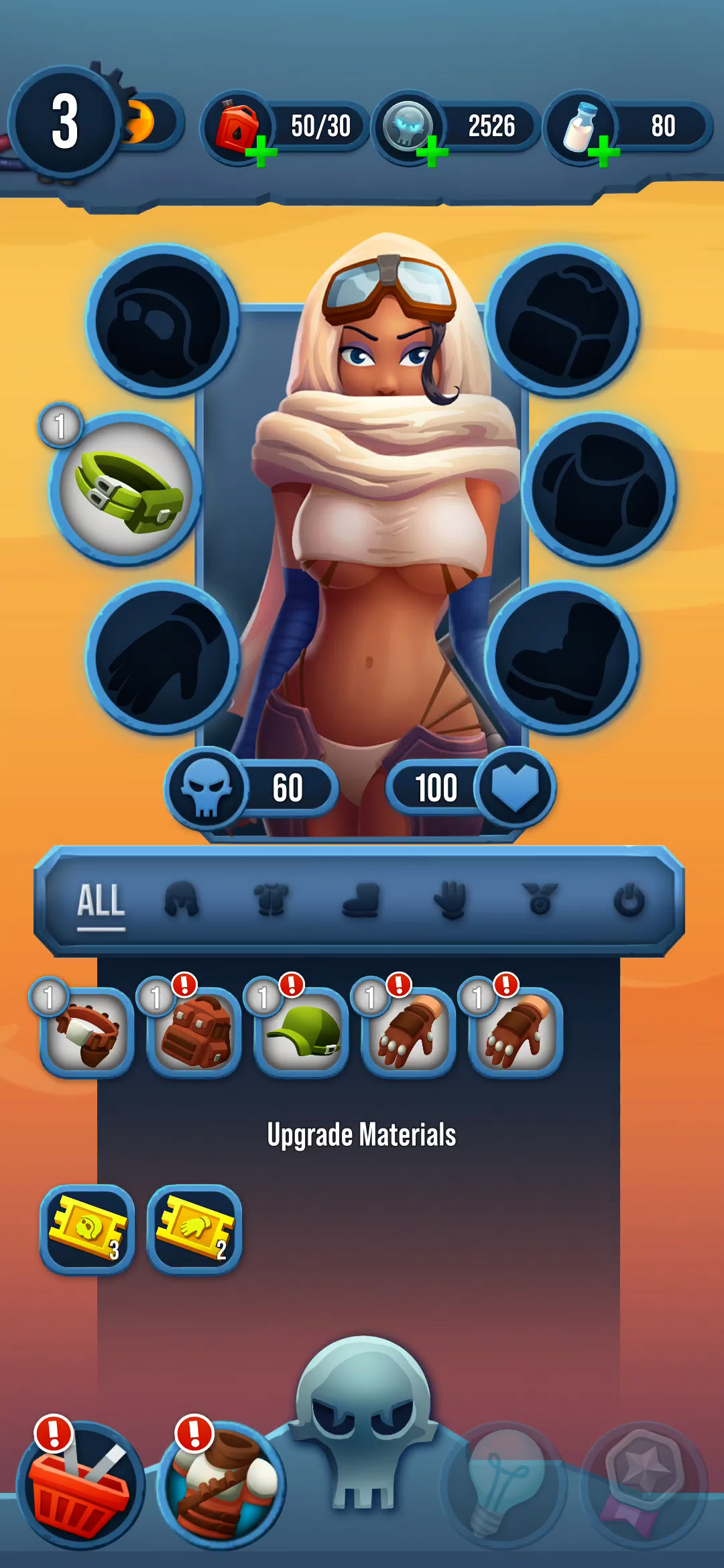Open the empty boots equipment slot
This screenshot has height=1568, width=724.
[x=562, y=658]
